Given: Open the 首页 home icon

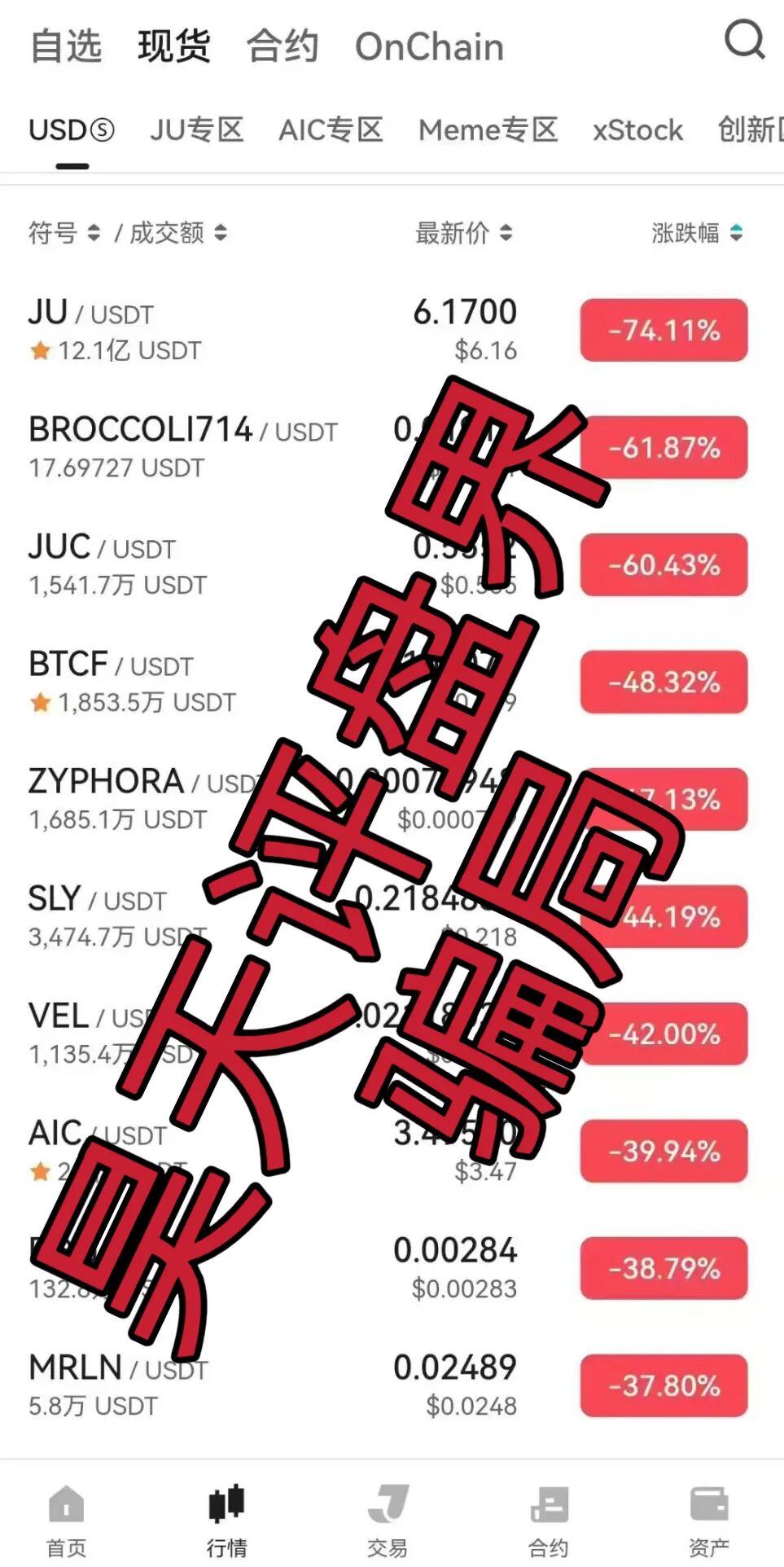Looking at the screenshot, I should [x=65, y=1517].
